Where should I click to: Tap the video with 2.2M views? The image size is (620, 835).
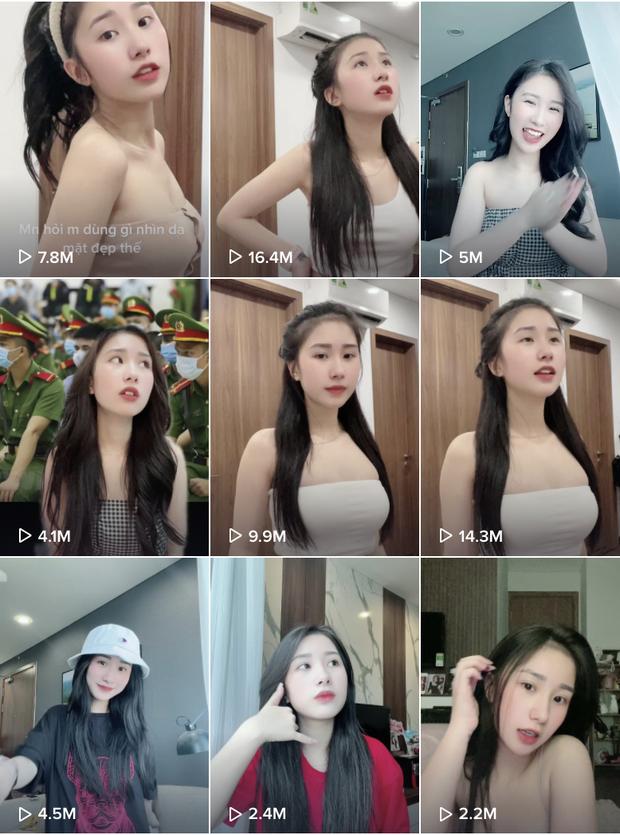tap(520, 695)
